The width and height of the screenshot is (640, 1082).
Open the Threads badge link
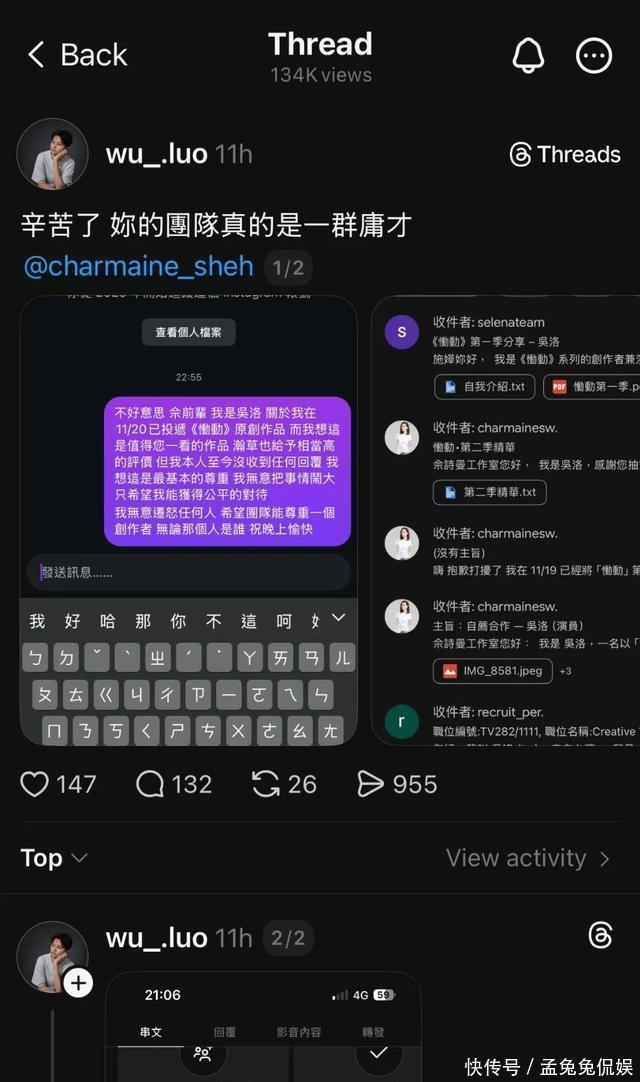click(x=565, y=154)
